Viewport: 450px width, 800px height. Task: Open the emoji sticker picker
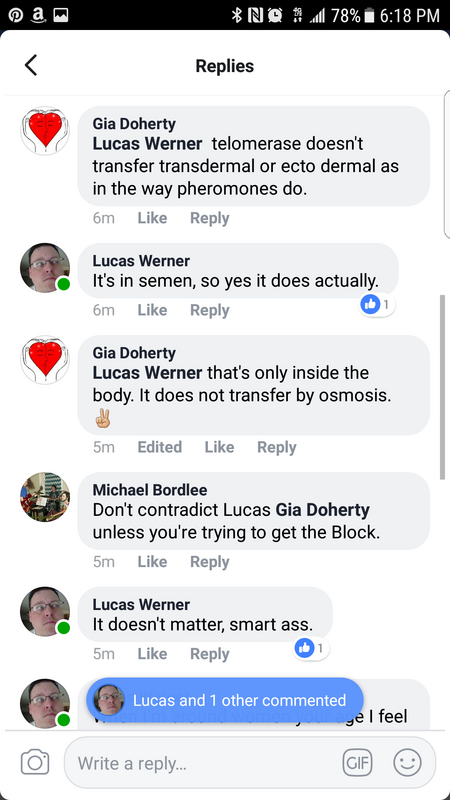pyautogui.click(x=407, y=763)
